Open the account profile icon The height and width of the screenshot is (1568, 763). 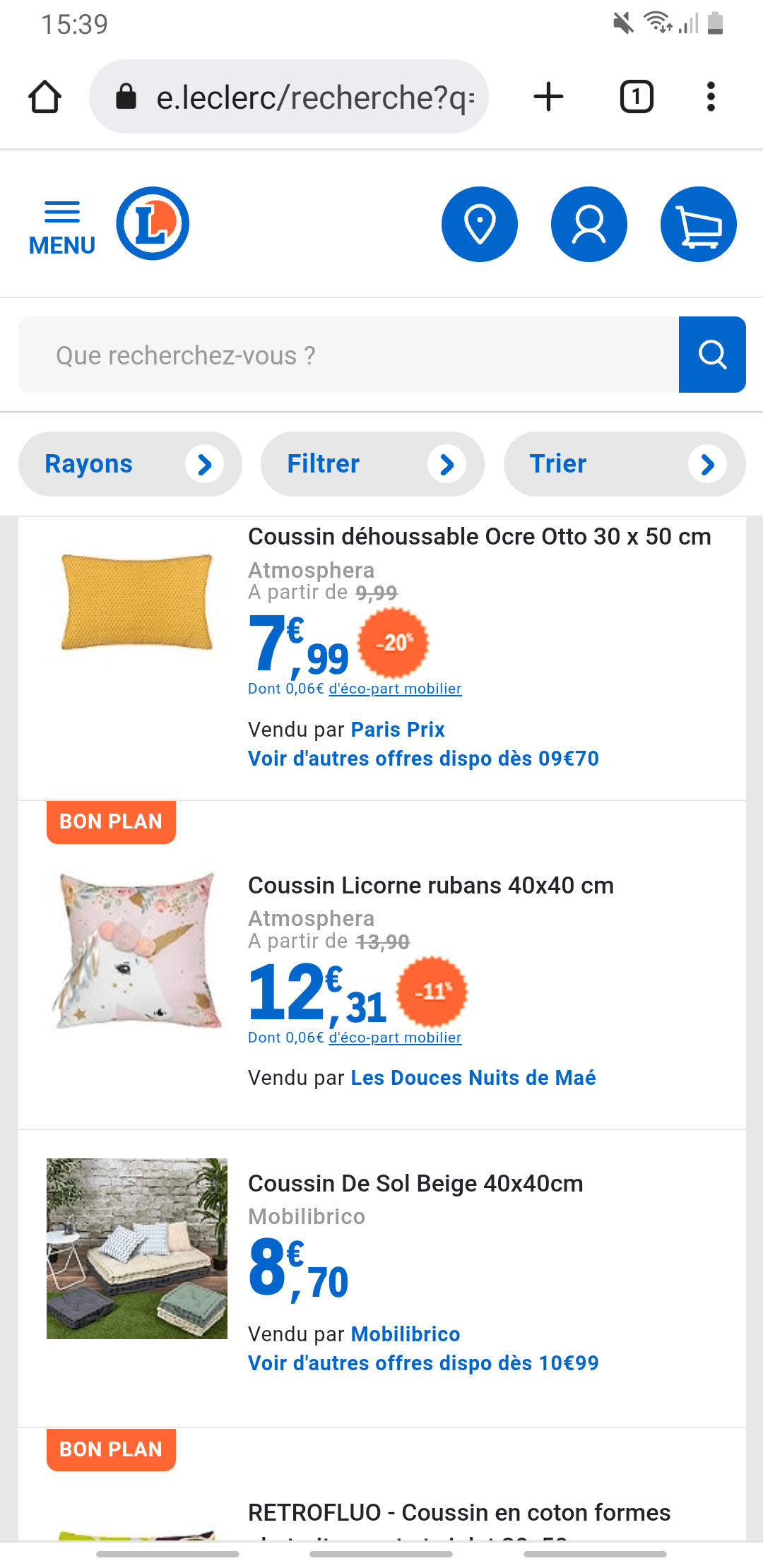(589, 223)
